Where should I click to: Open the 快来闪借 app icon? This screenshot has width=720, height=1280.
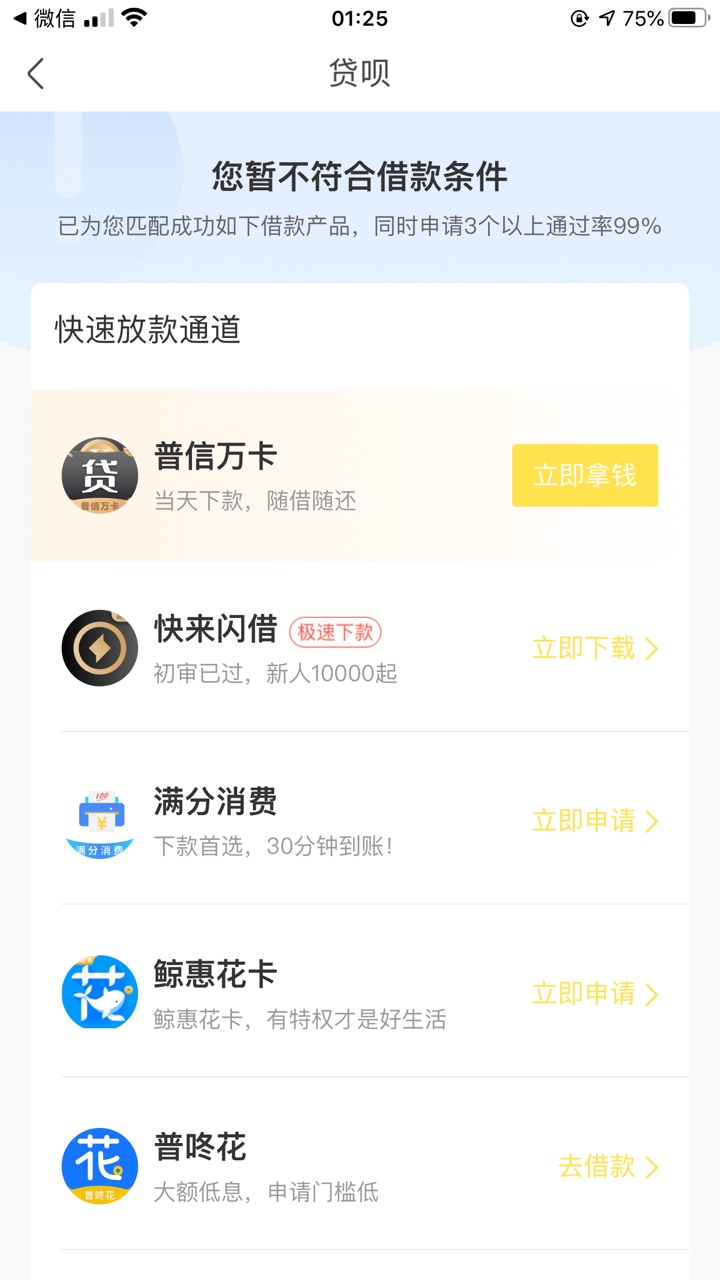tap(100, 648)
